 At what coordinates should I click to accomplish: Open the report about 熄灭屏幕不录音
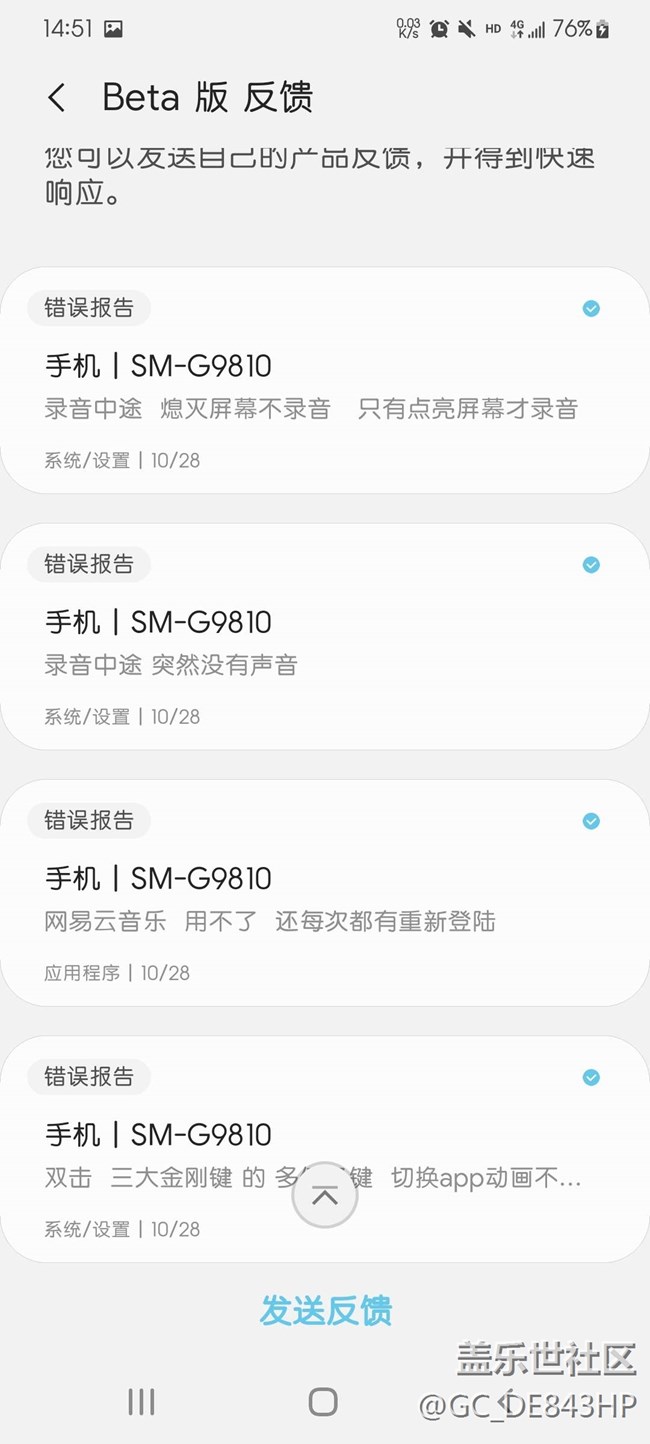pyautogui.click(x=324, y=381)
